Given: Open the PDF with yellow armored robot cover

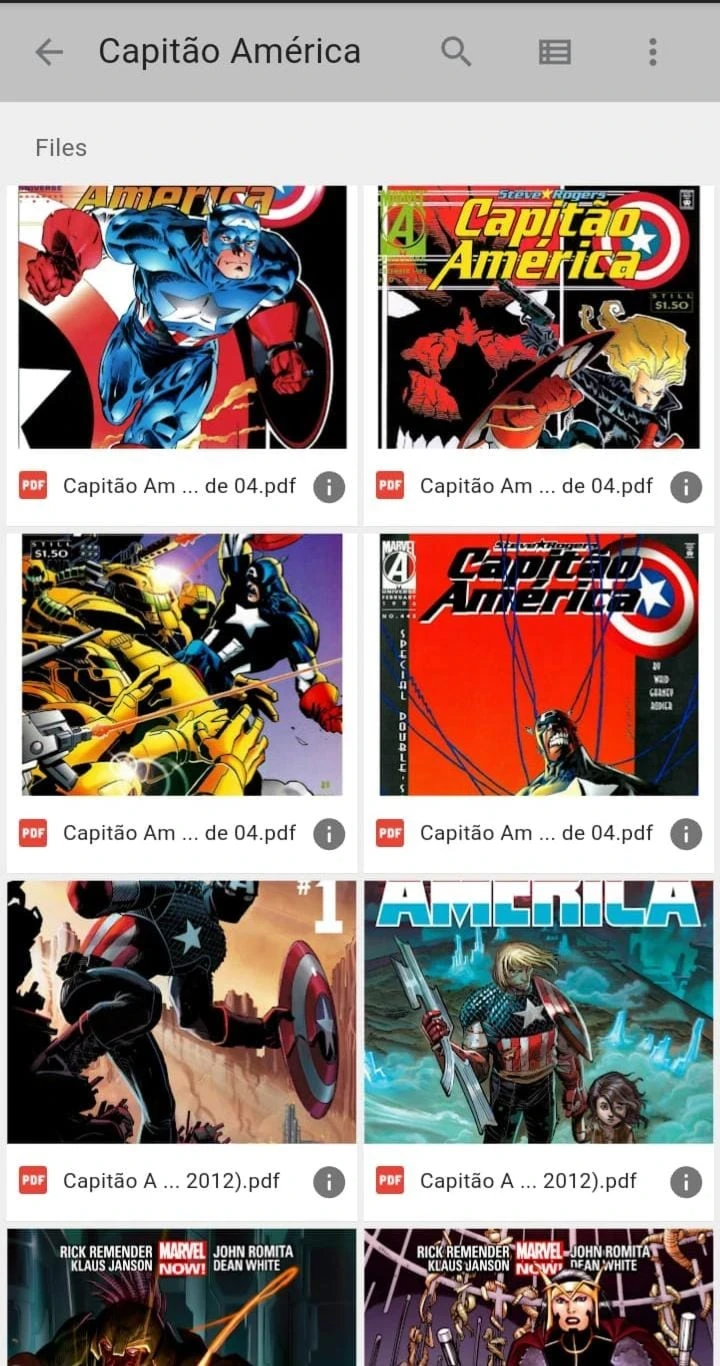Looking at the screenshot, I should pyautogui.click(x=182, y=664).
